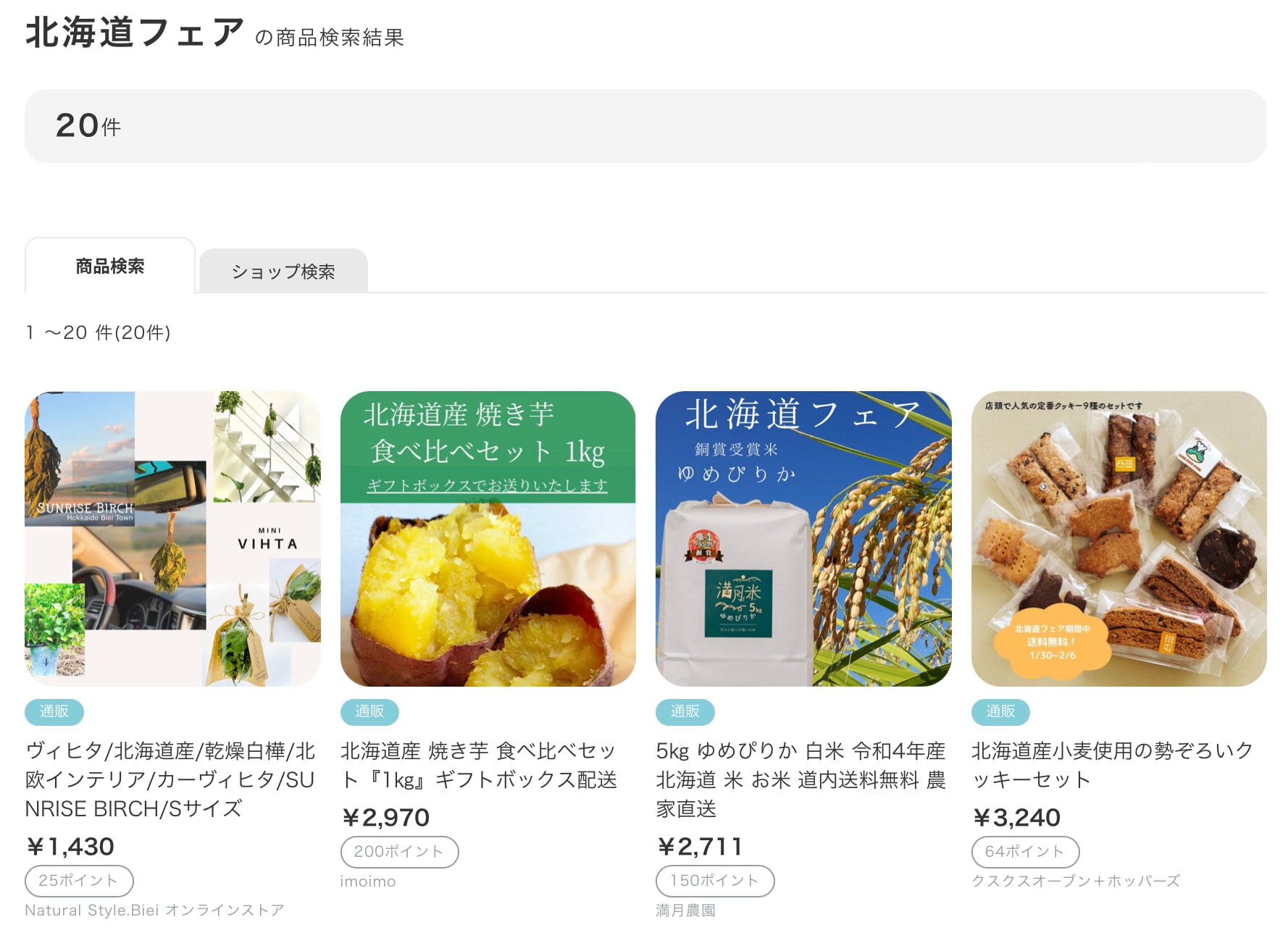1288x946 pixels.
Task: Open the imoimo shop link
Action: [x=368, y=881]
